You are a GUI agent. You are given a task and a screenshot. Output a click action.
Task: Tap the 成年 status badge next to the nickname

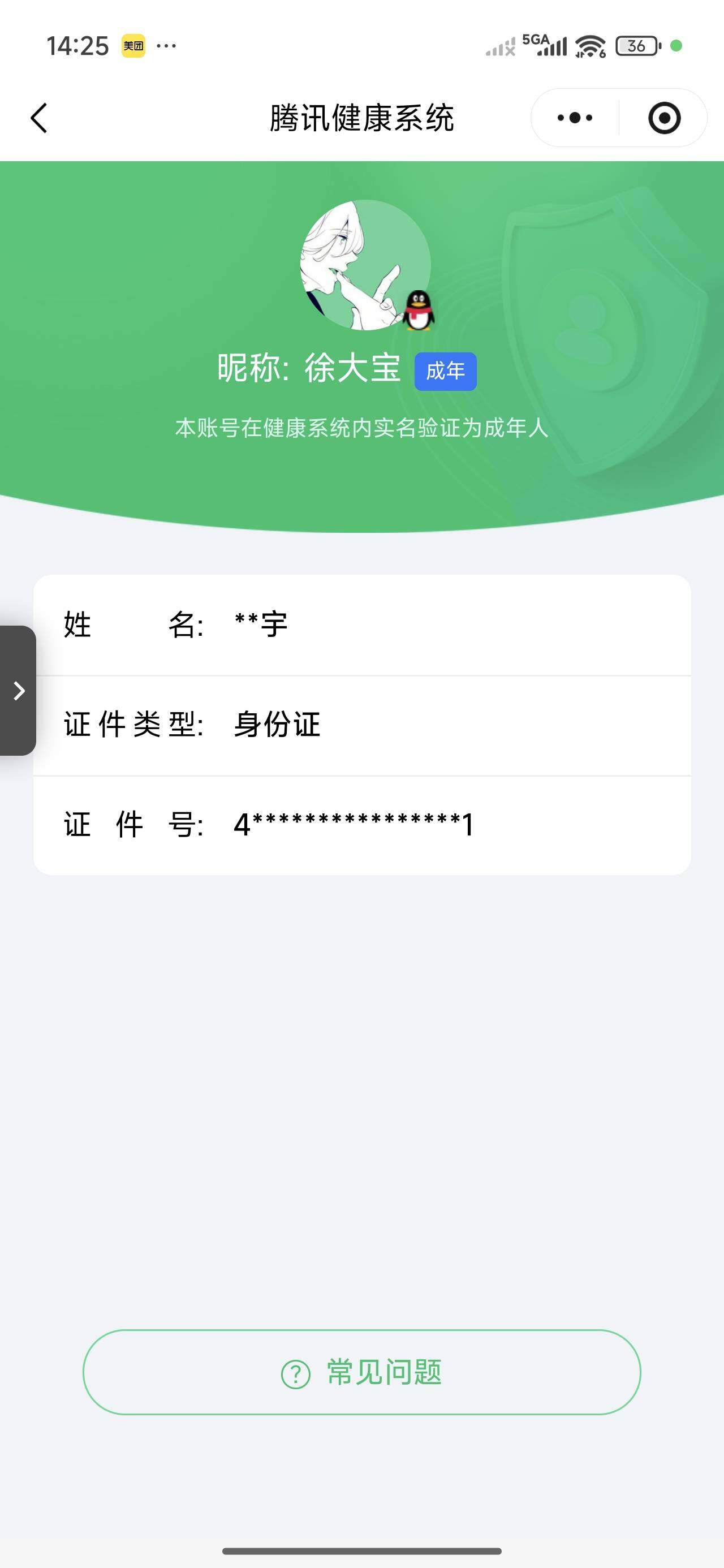446,368
